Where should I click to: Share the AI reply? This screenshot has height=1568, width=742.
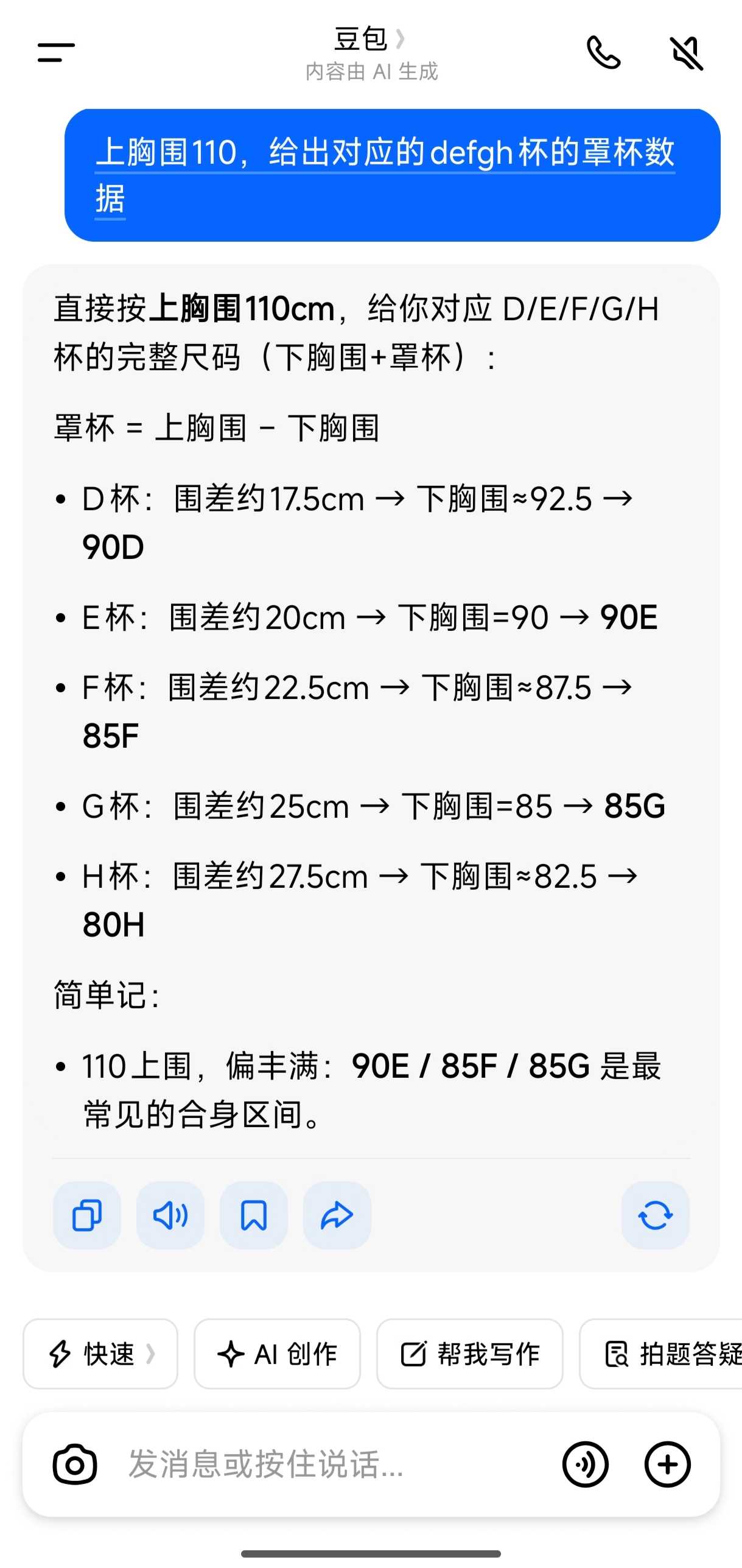(x=337, y=1215)
